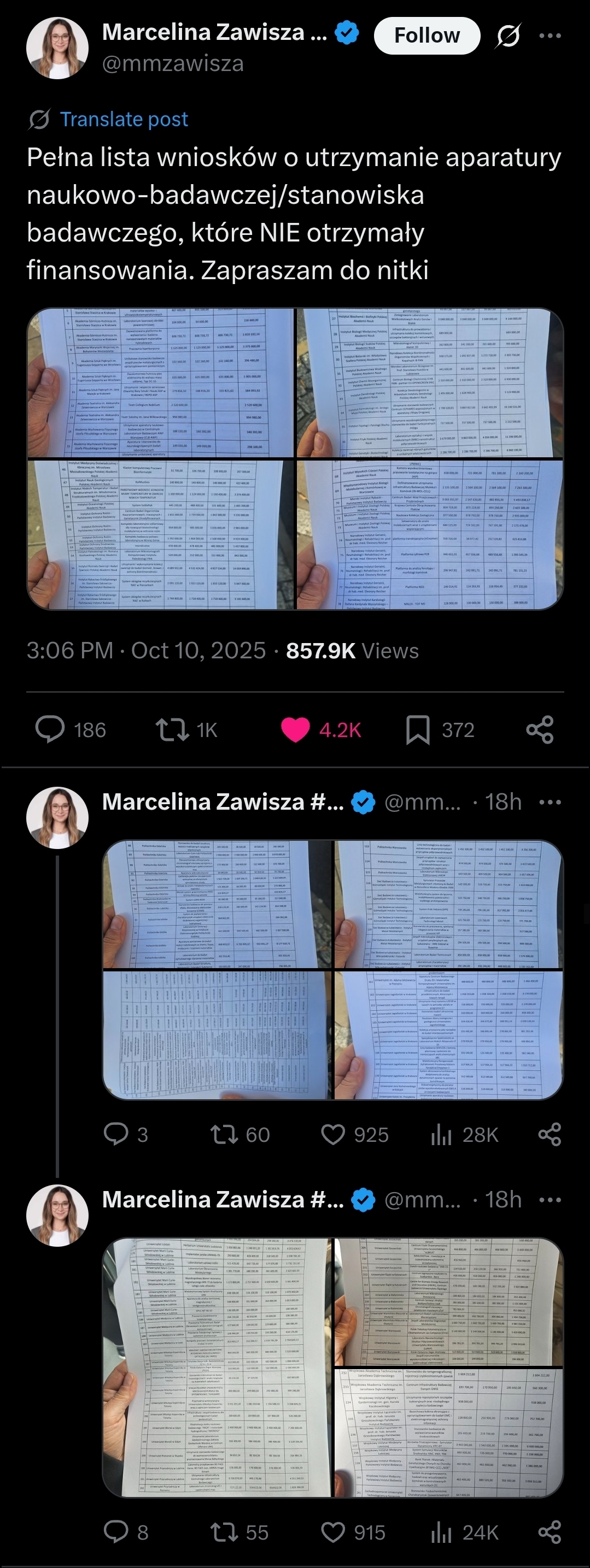Open the main post's overflow menu
Image resolution: width=590 pixels, height=1568 pixels.
coord(550,36)
